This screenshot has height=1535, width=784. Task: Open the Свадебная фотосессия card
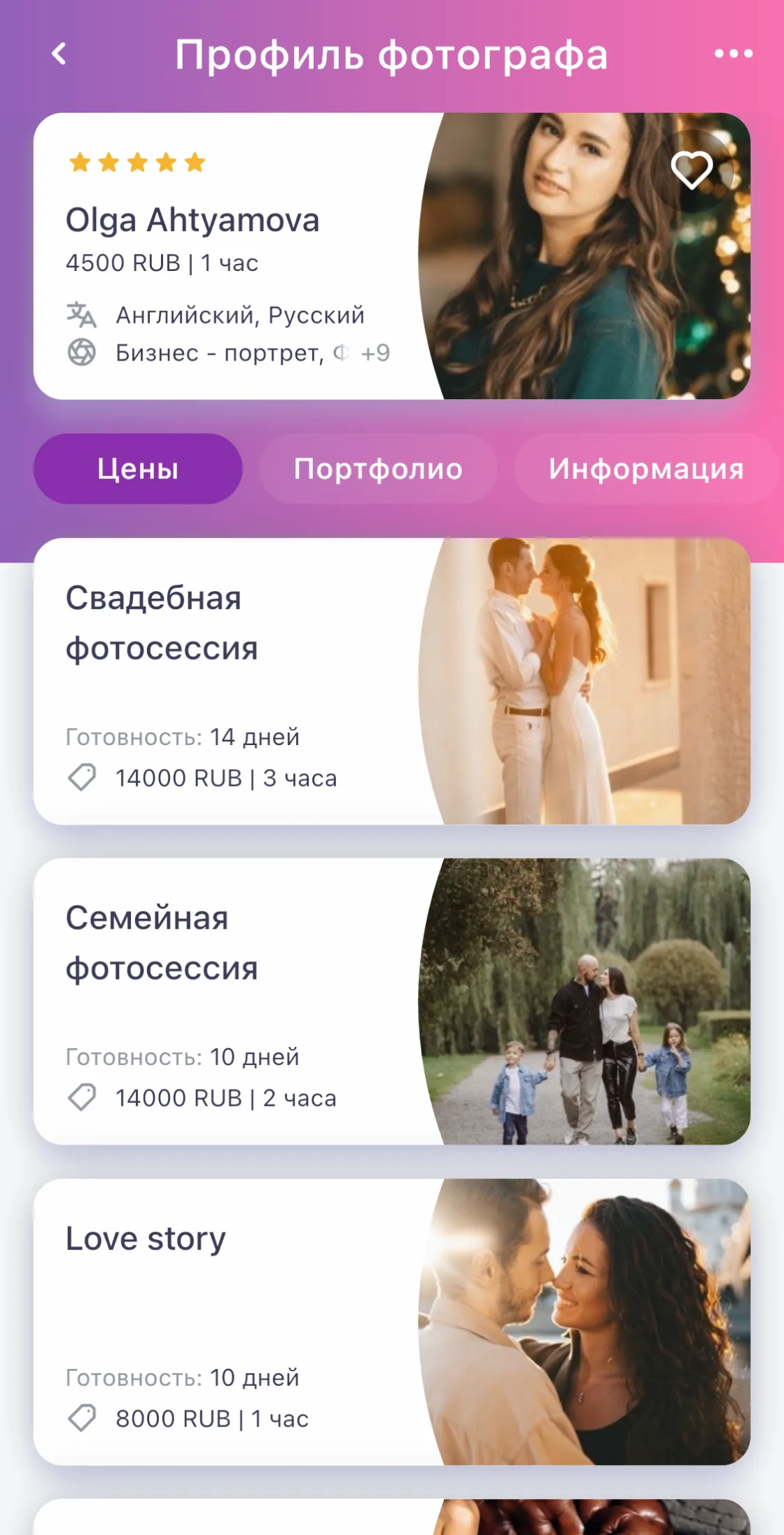pos(392,681)
